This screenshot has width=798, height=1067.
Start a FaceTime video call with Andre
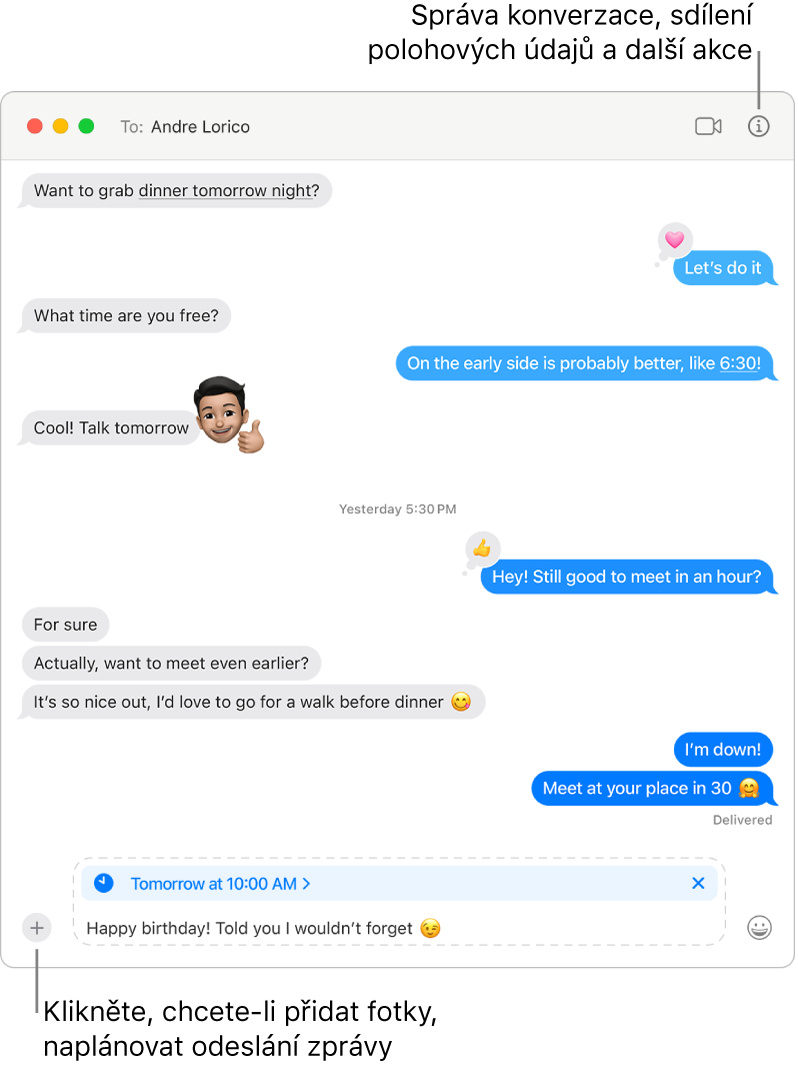click(x=708, y=127)
